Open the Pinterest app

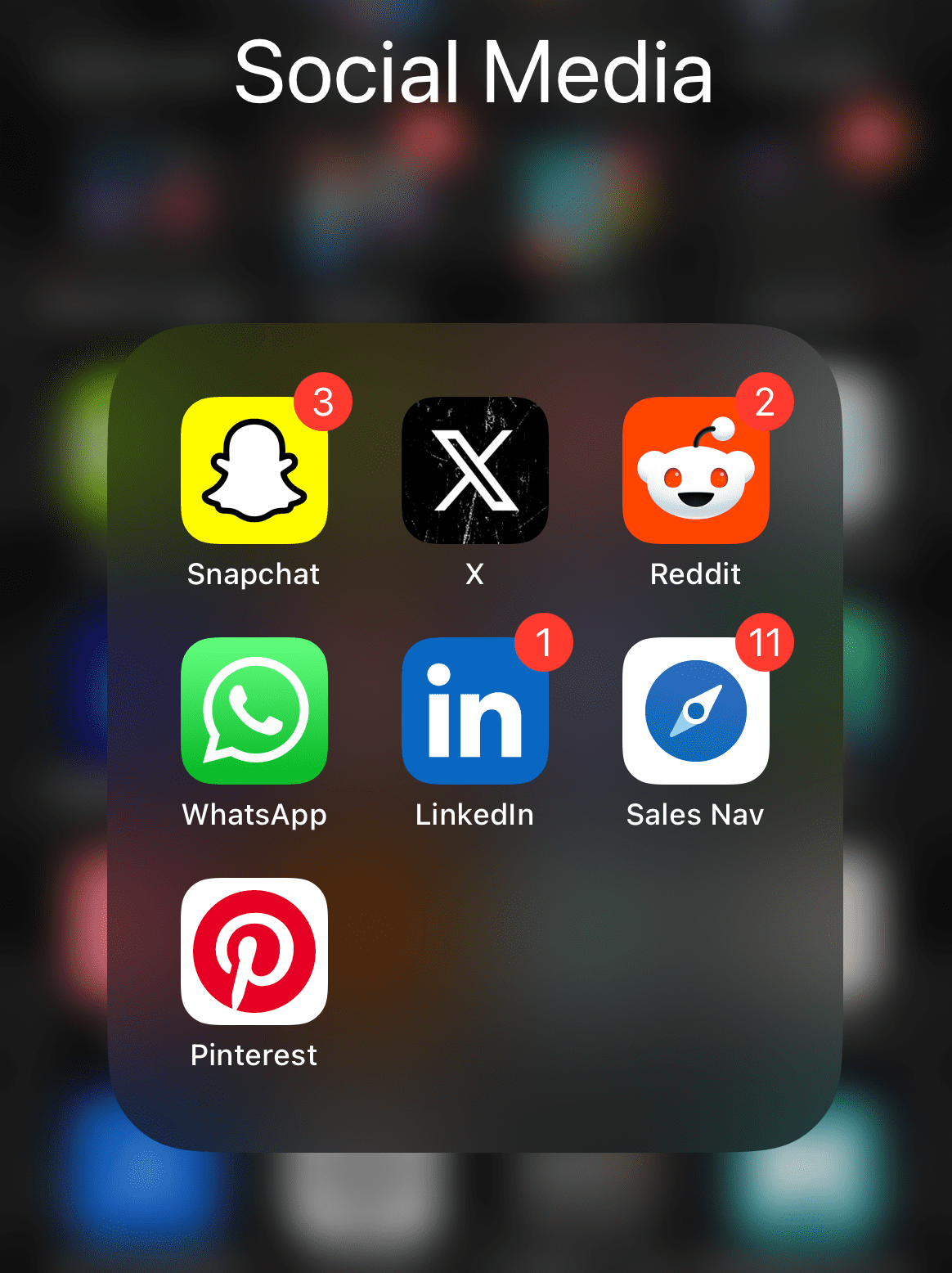point(254,951)
